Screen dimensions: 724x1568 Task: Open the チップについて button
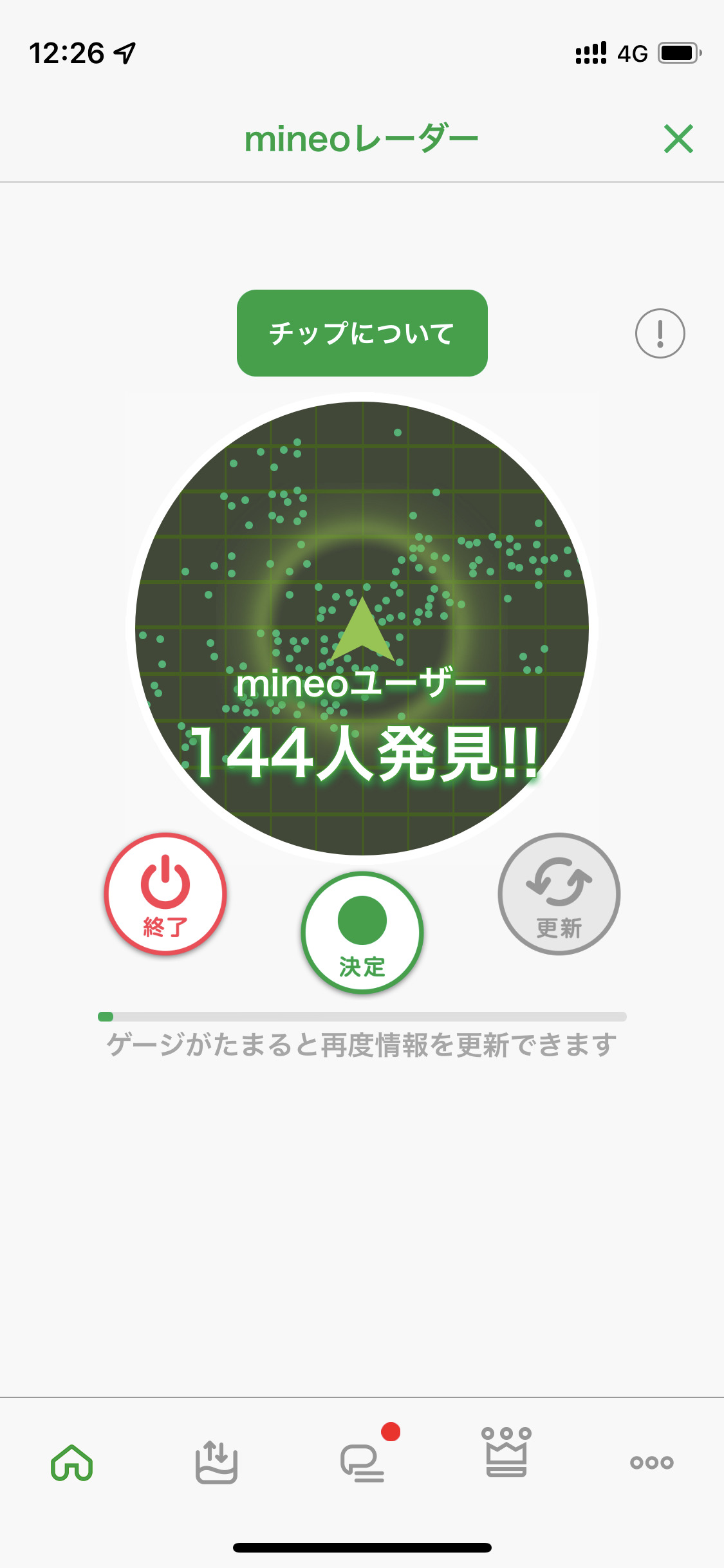tap(362, 333)
